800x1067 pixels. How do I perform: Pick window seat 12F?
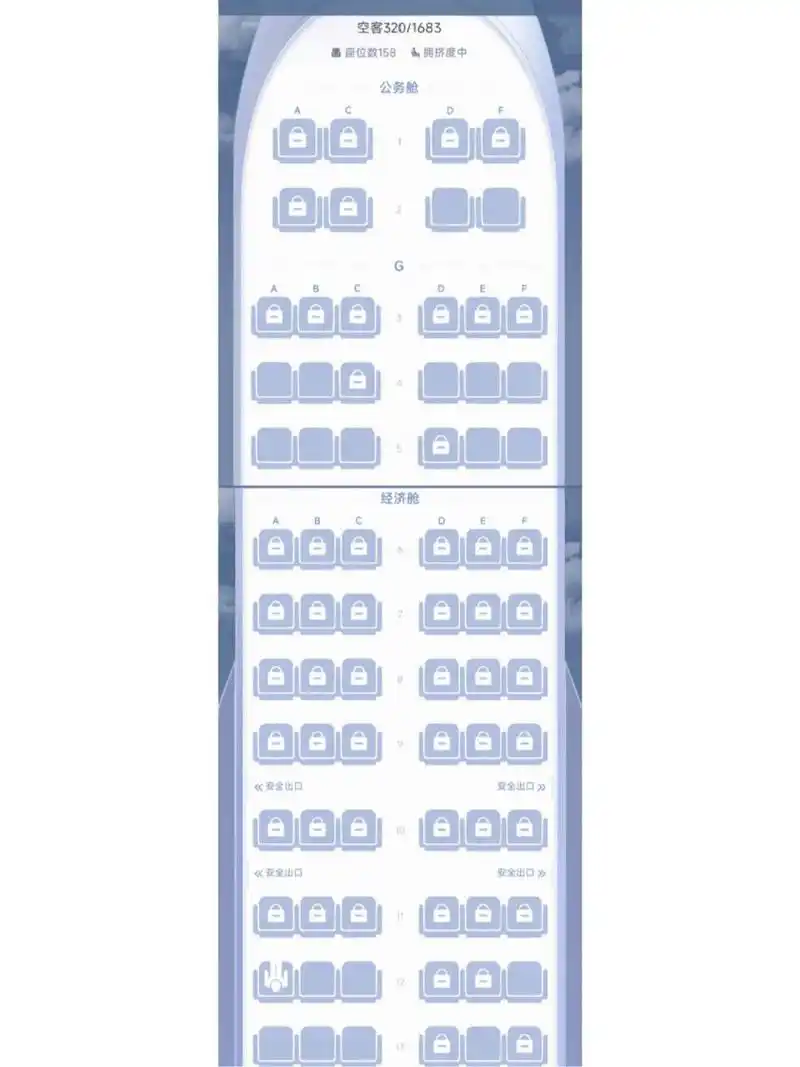click(525, 981)
